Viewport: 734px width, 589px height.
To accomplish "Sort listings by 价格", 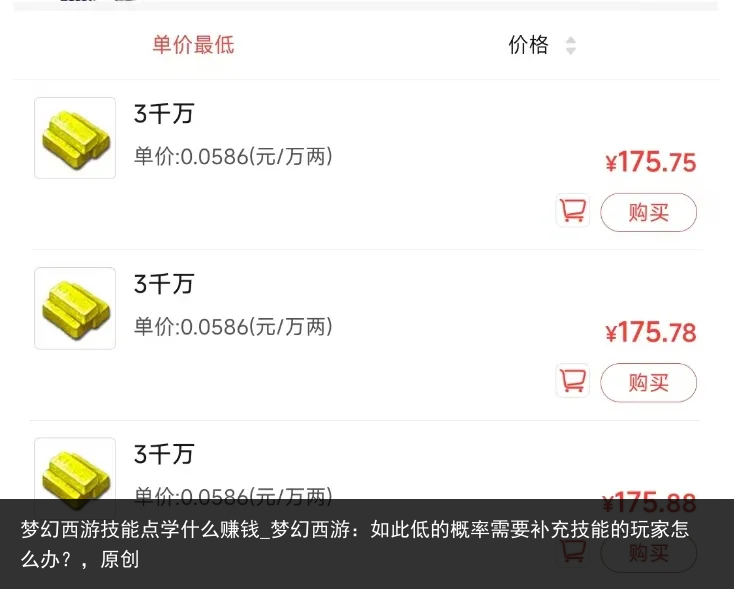I will tap(541, 45).
